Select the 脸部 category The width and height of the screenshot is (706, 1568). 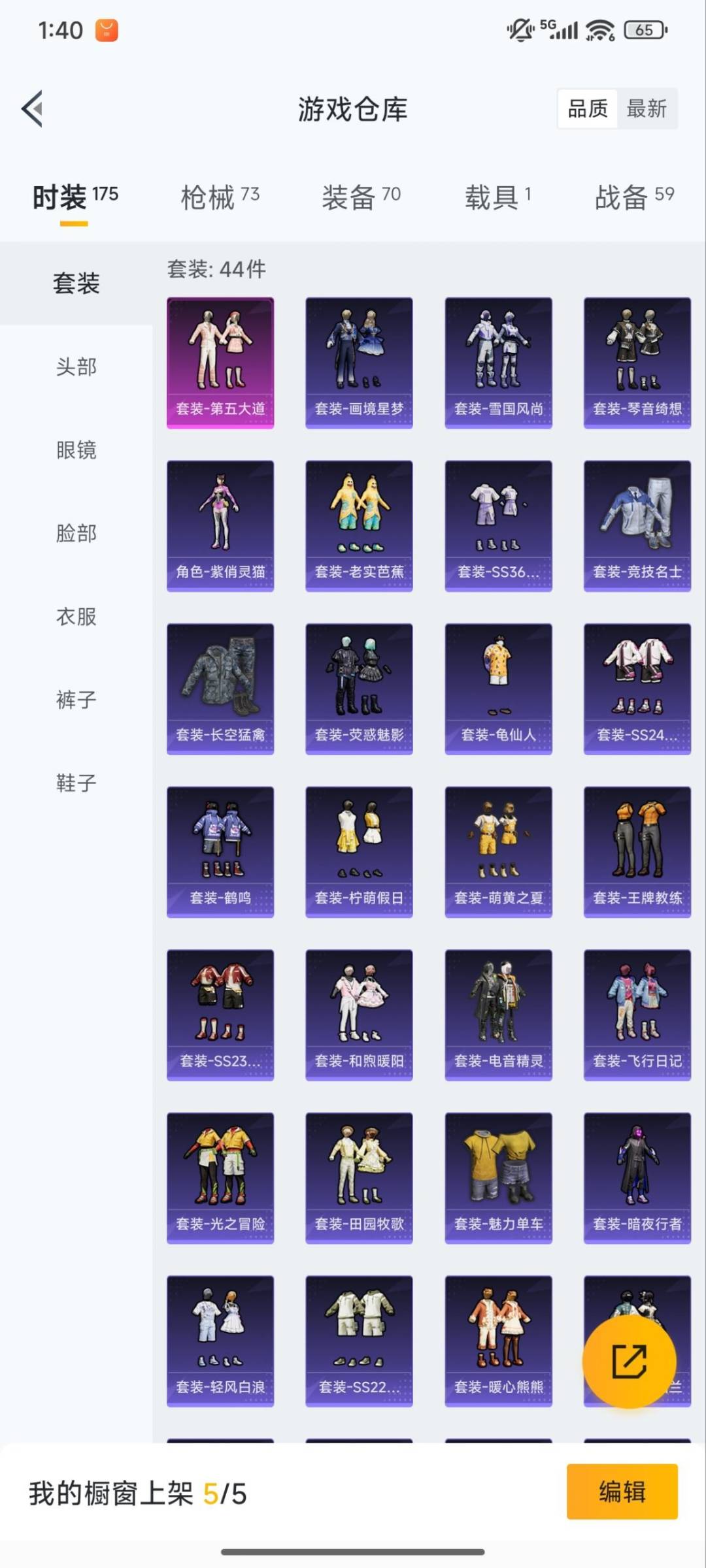[x=76, y=533]
